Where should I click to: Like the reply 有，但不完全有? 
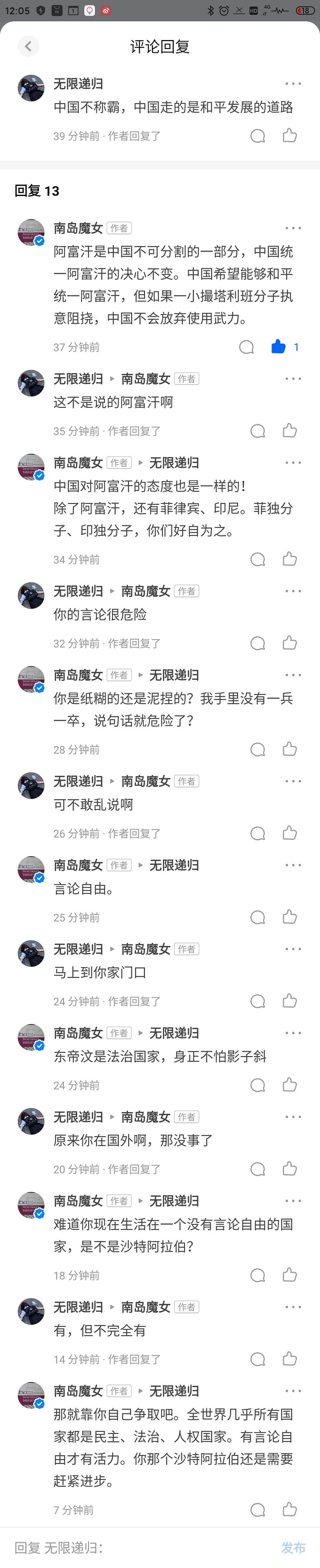point(290,1359)
